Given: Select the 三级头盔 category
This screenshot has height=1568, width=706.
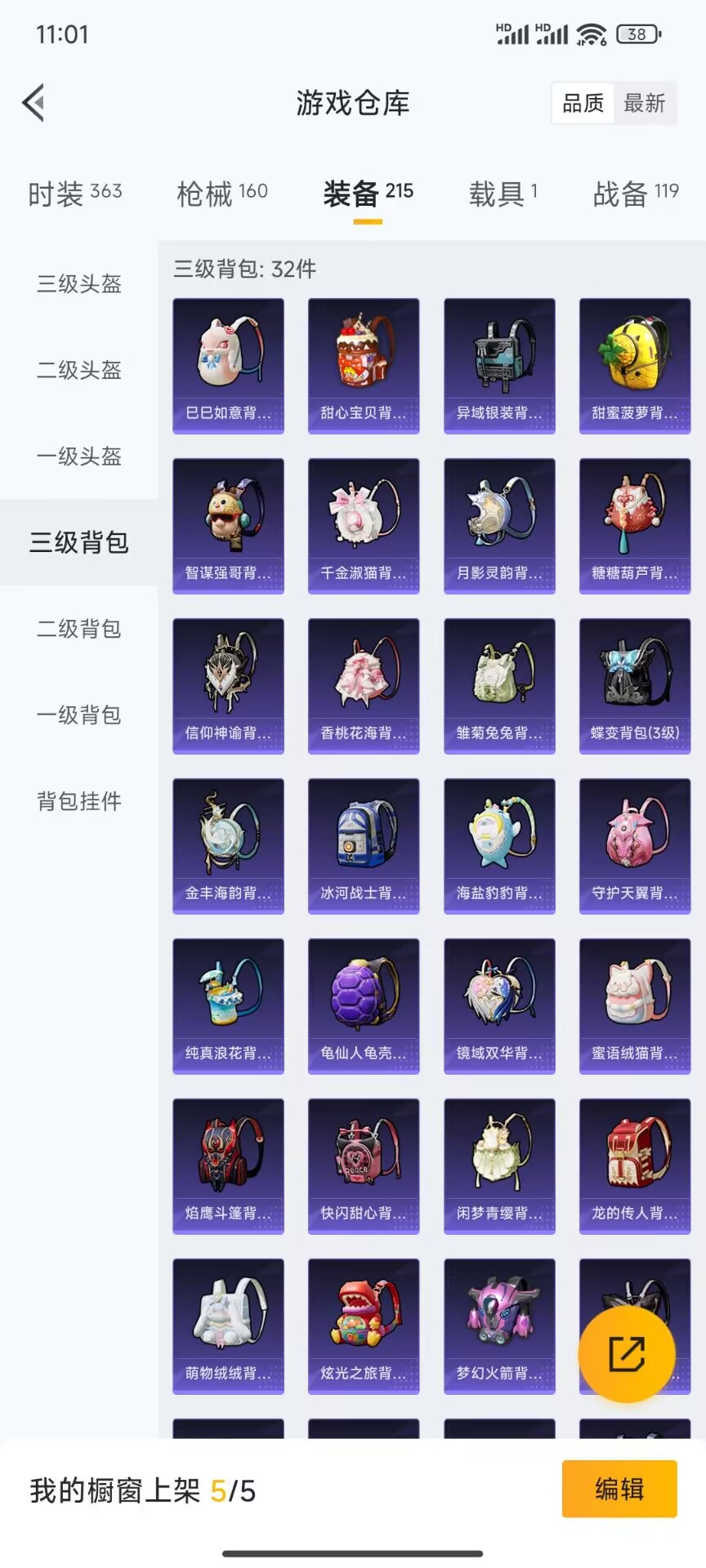Looking at the screenshot, I should (x=78, y=284).
